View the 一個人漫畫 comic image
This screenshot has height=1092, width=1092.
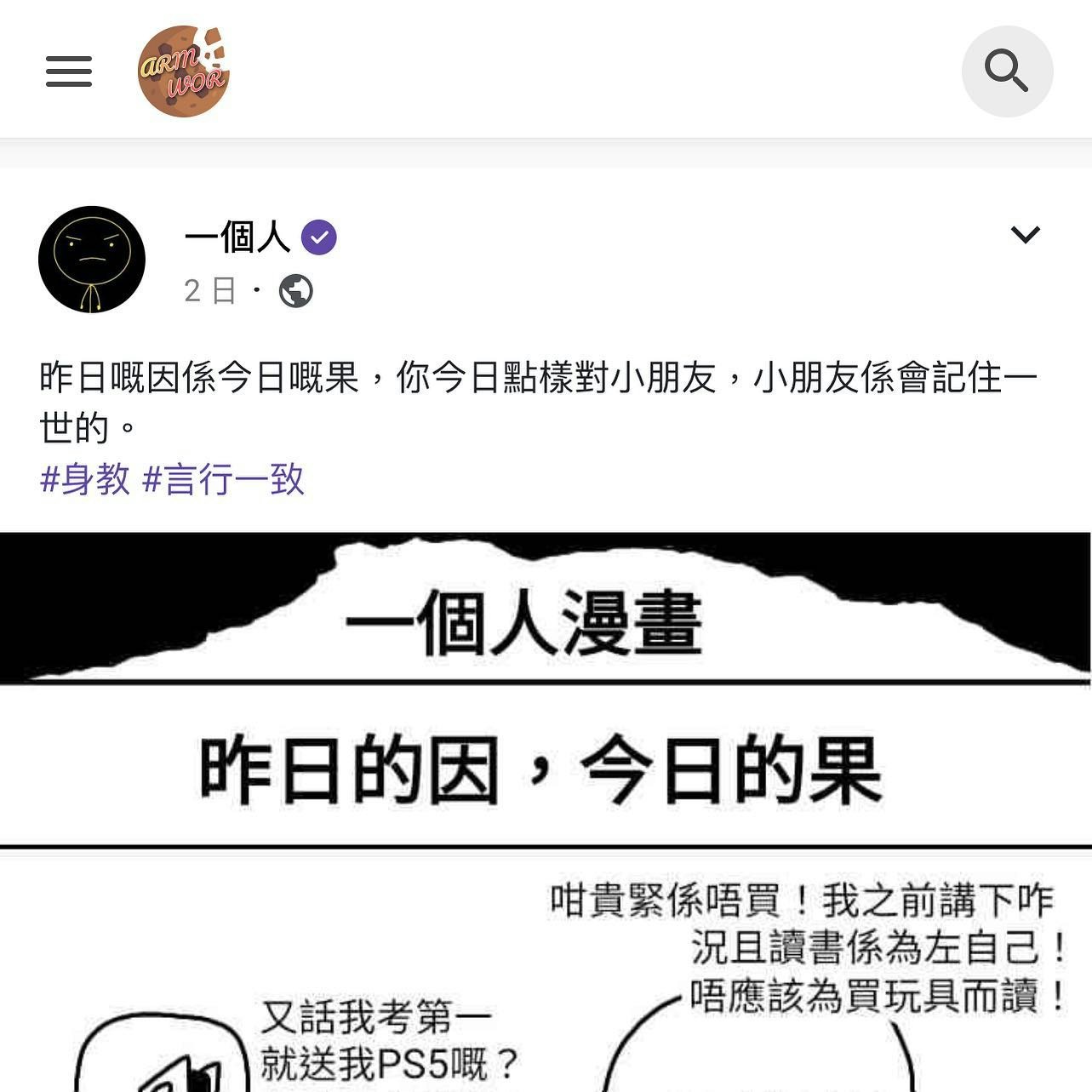(545, 809)
